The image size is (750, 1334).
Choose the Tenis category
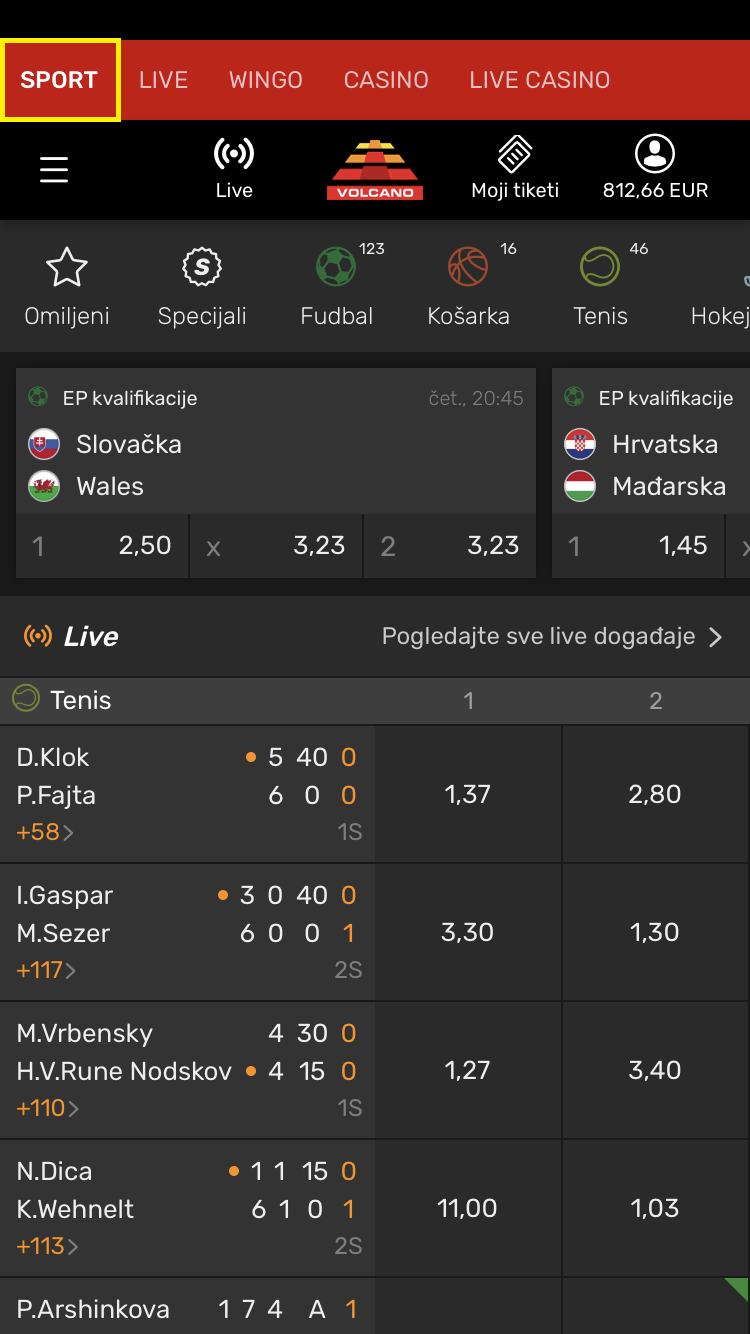point(601,287)
